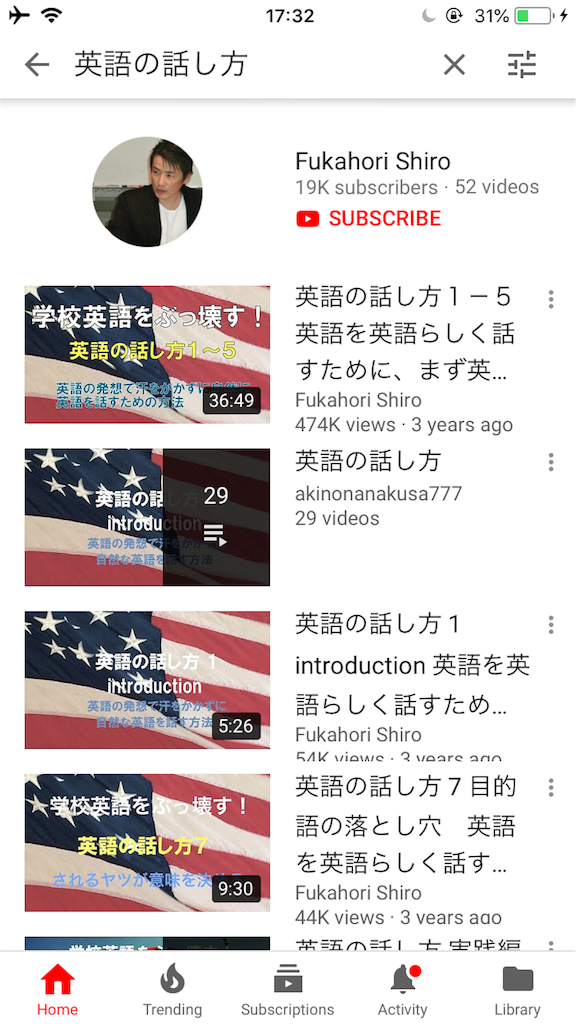The image size is (576, 1024).
Task: Play the 36:49 video 英語の話し方1〜5
Action: click(147, 354)
